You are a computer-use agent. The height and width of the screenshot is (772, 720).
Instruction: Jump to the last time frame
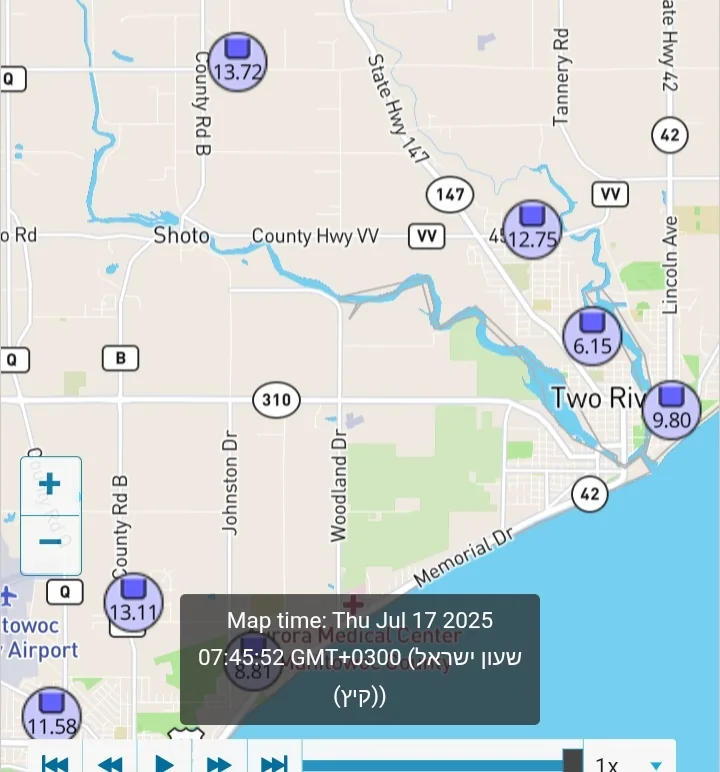(x=274, y=762)
